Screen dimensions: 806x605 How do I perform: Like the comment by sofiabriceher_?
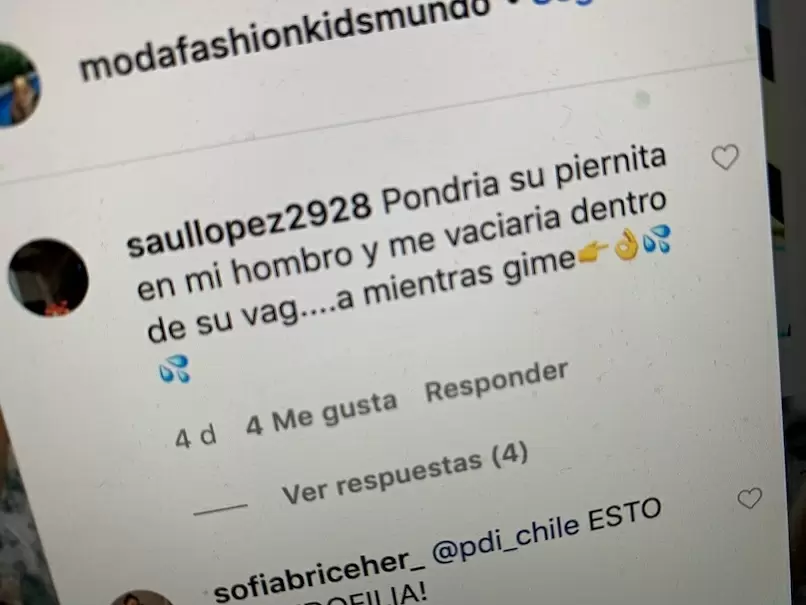pos(749,499)
